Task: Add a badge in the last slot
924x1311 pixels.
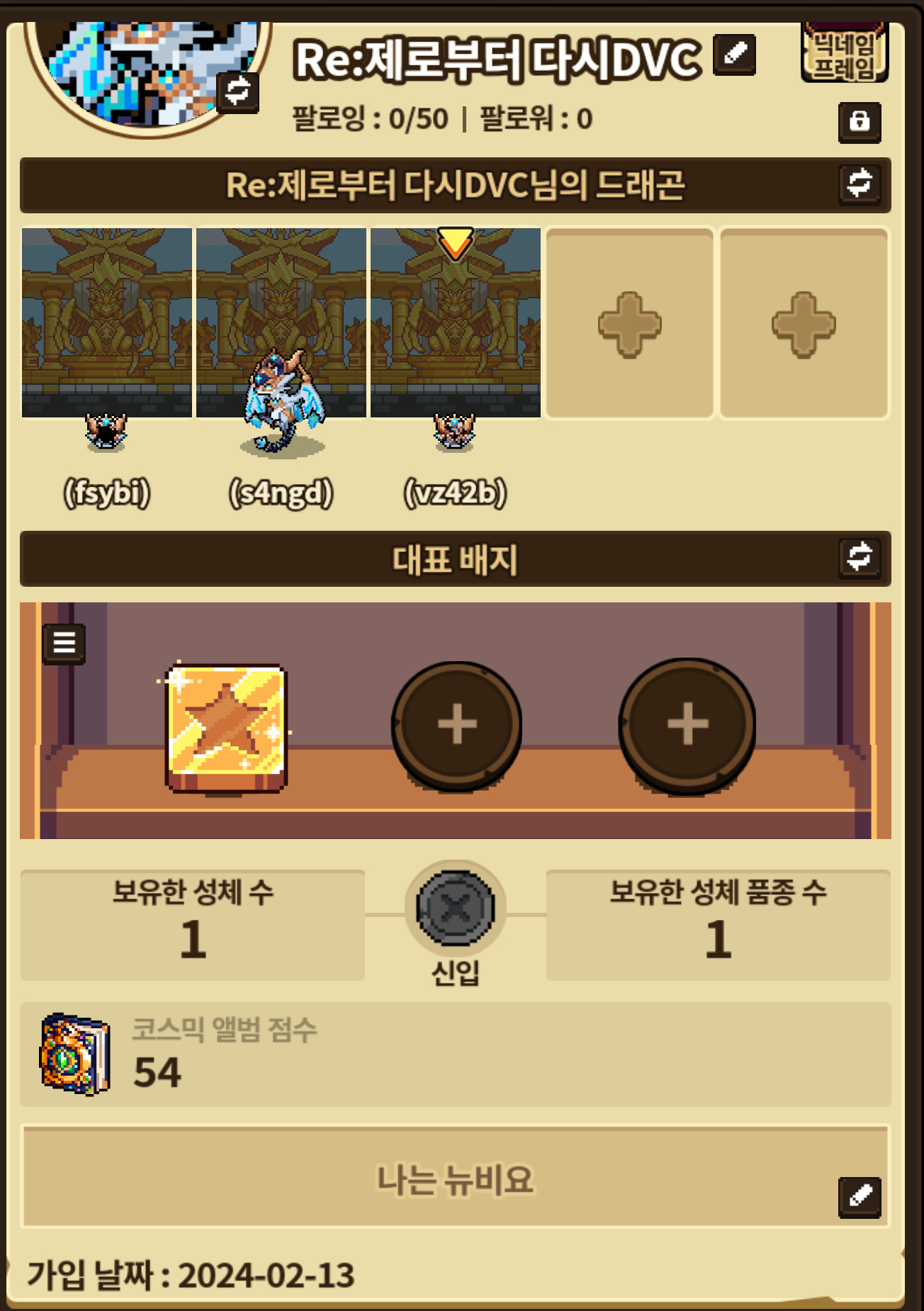Action: point(687,725)
